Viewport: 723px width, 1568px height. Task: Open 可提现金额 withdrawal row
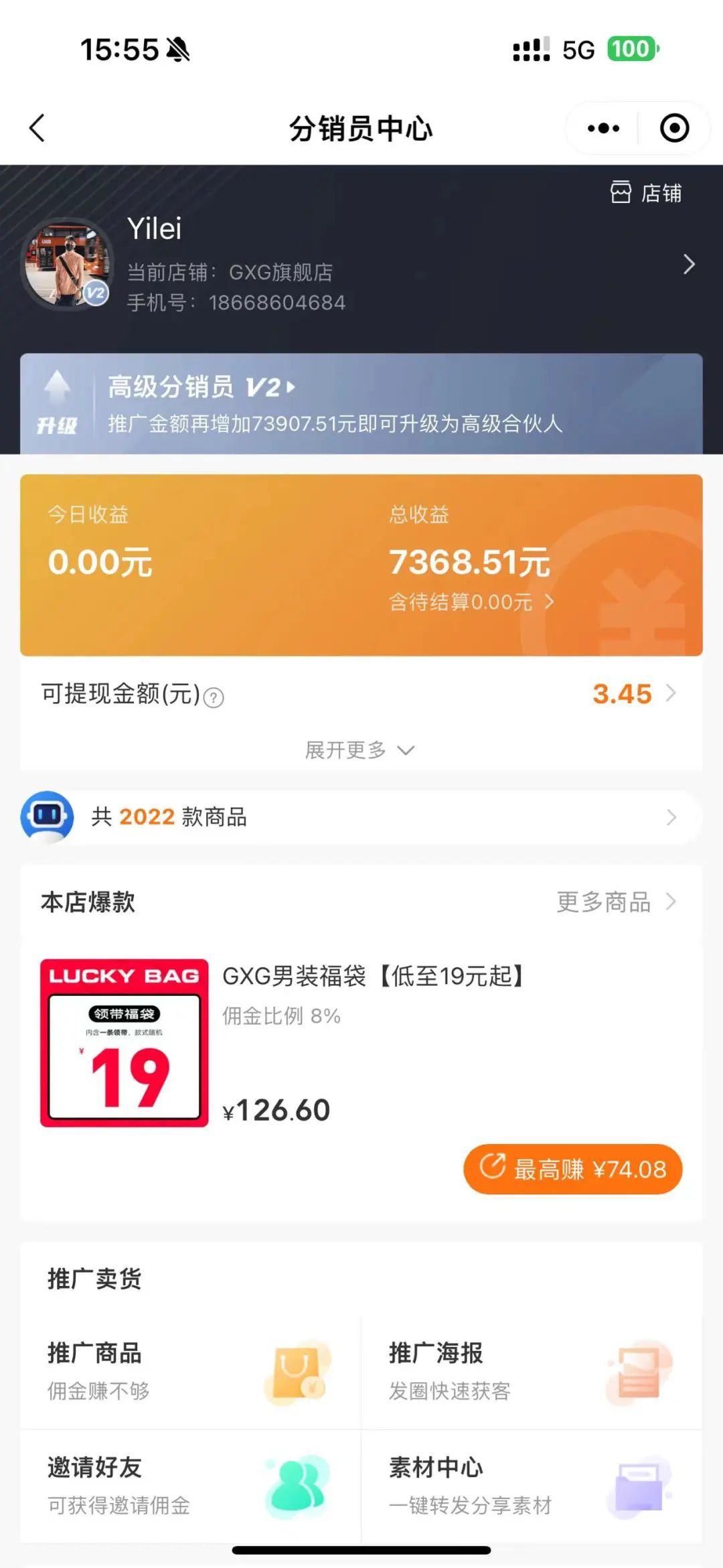click(361, 694)
